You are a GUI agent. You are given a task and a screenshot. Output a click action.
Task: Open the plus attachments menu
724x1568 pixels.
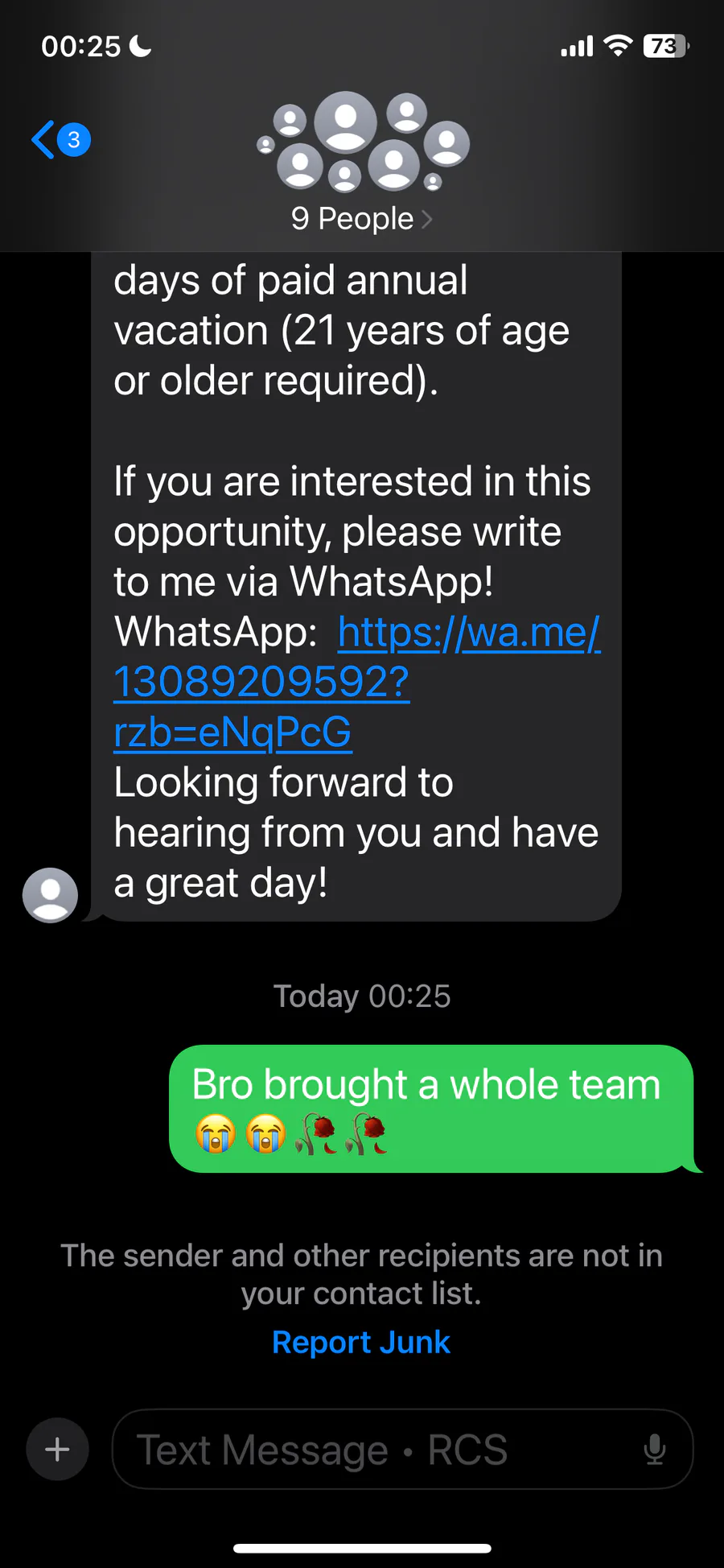pyautogui.click(x=57, y=1449)
